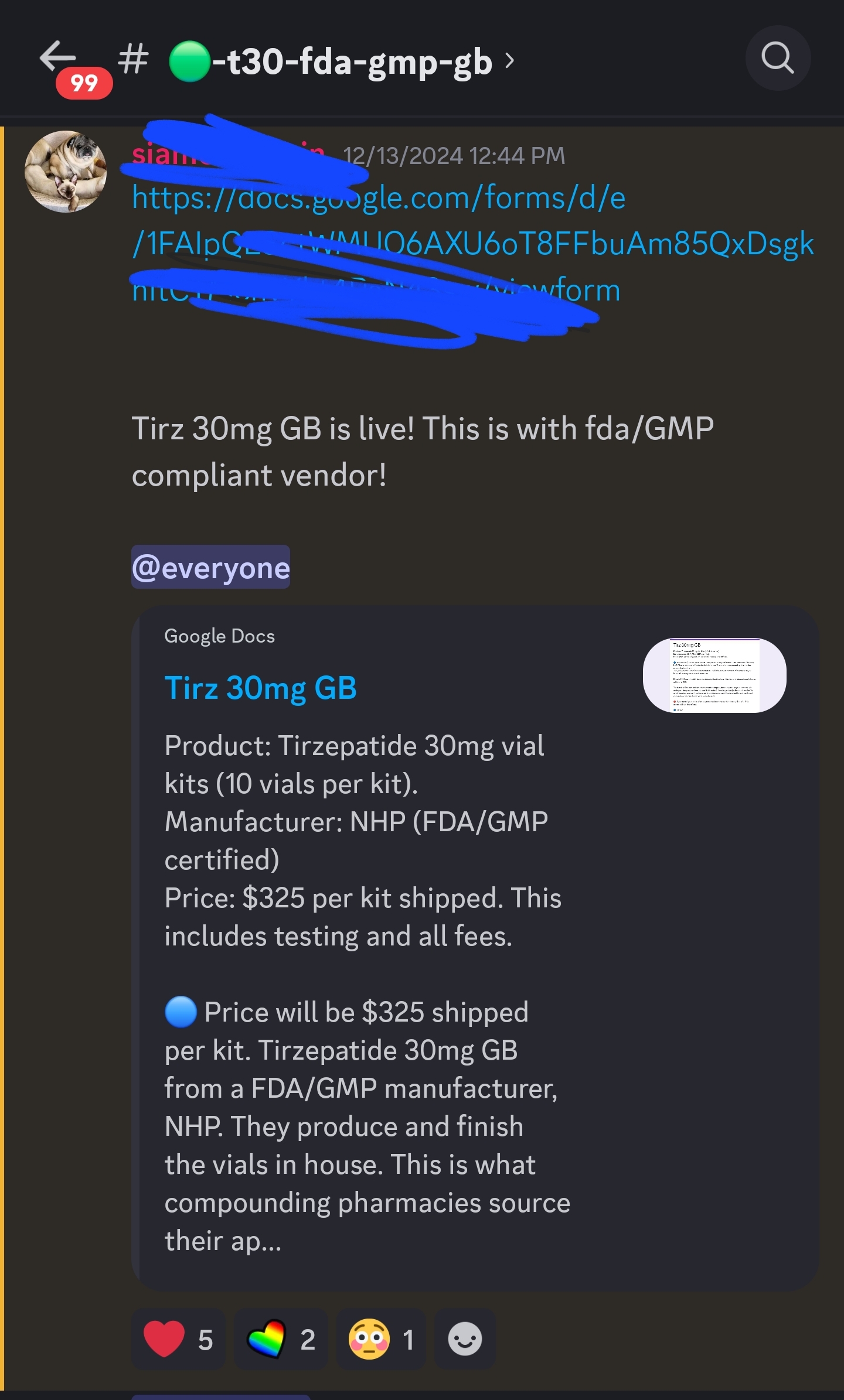The height and width of the screenshot is (1400, 844).
Task: Go back using the arrow icon
Action: [x=58, y=57]
